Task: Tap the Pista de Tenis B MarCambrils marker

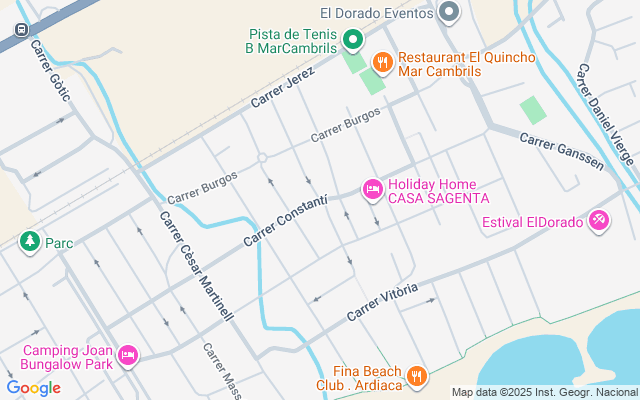Action: click(x=352, y=40)
